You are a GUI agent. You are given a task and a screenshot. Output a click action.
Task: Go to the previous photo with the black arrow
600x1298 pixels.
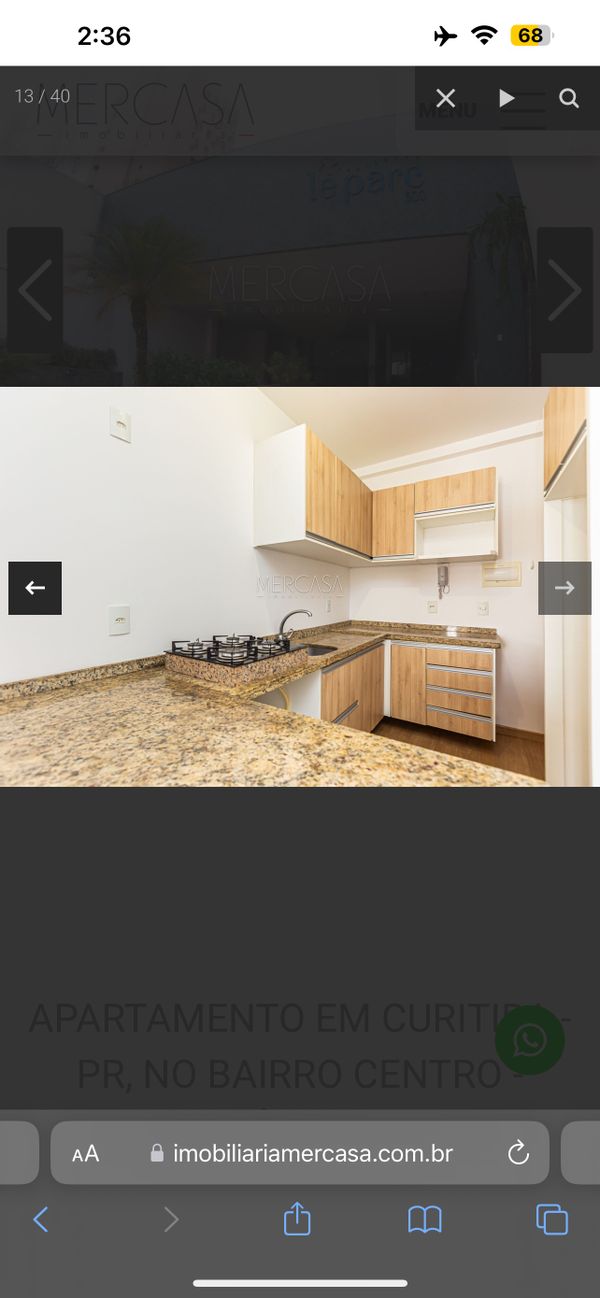(x=35, y=588)
